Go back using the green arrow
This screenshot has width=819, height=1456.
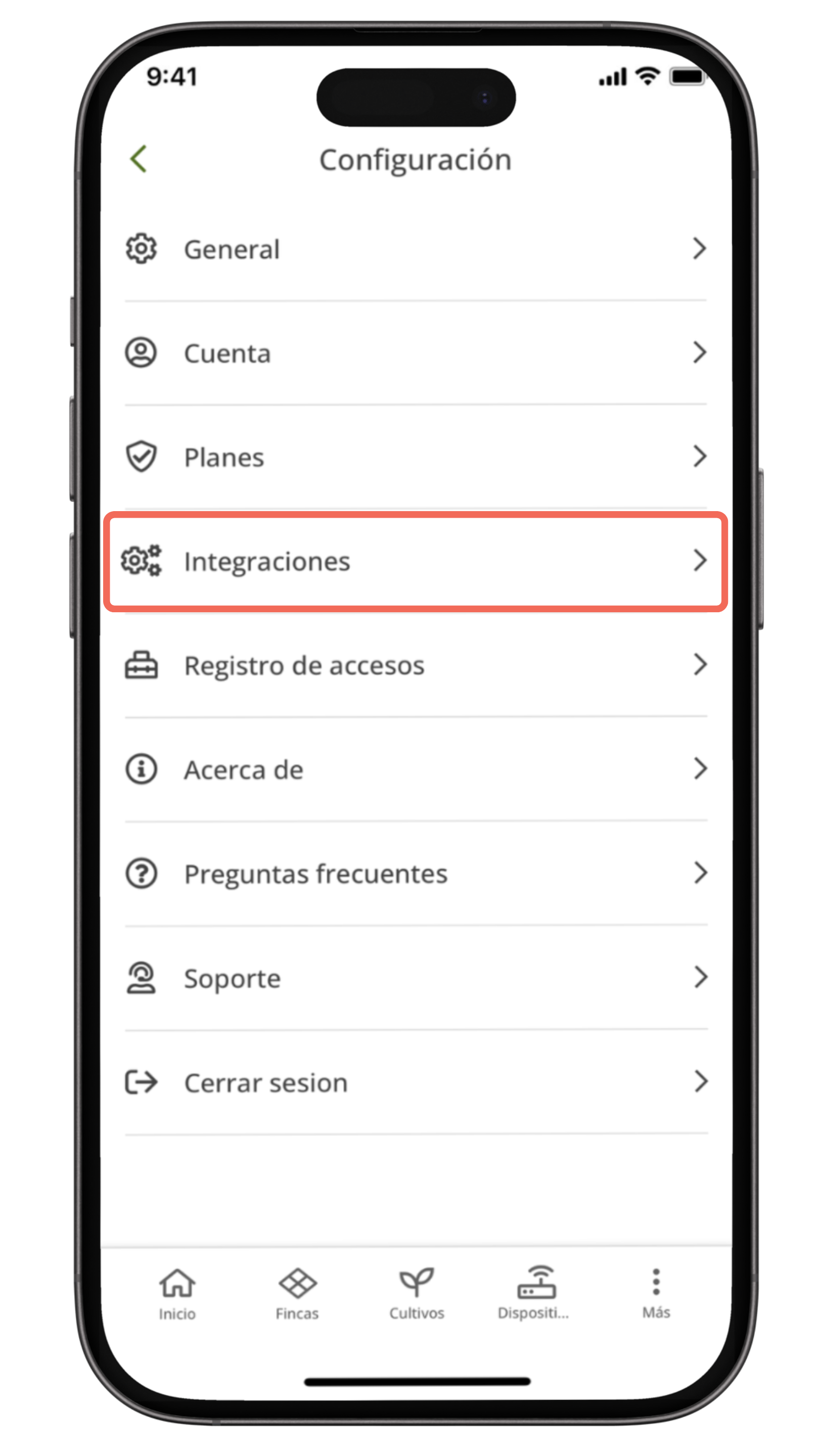139,159
